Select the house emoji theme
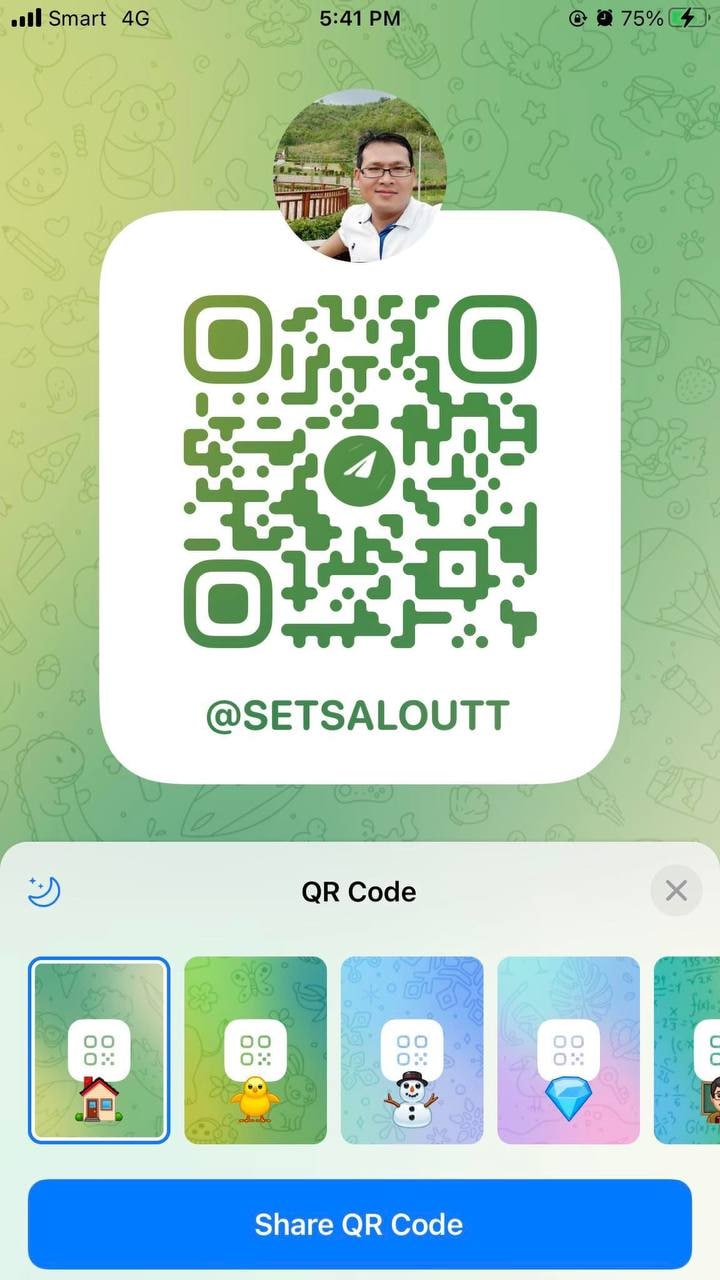 (99, 1050)
